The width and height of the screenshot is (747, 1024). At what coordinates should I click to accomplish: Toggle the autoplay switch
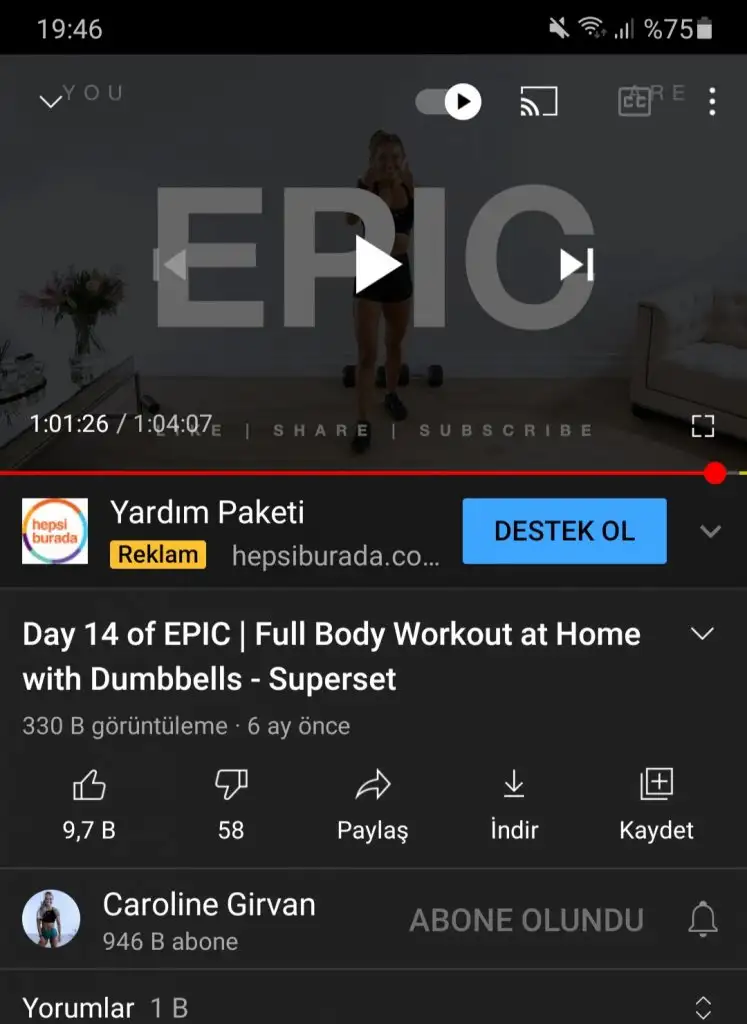[449, 101]
